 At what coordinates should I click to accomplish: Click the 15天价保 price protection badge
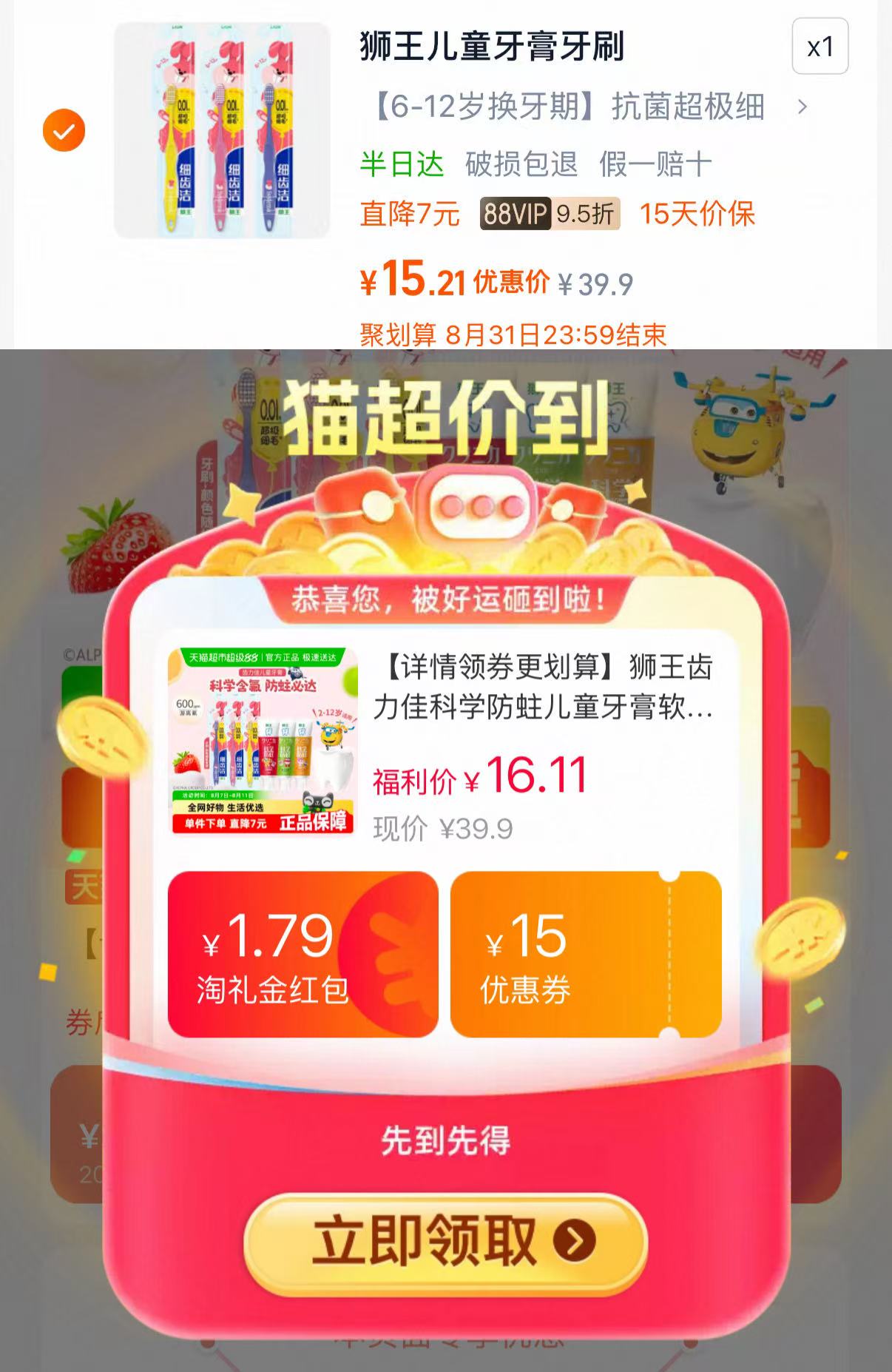[698, 216]
